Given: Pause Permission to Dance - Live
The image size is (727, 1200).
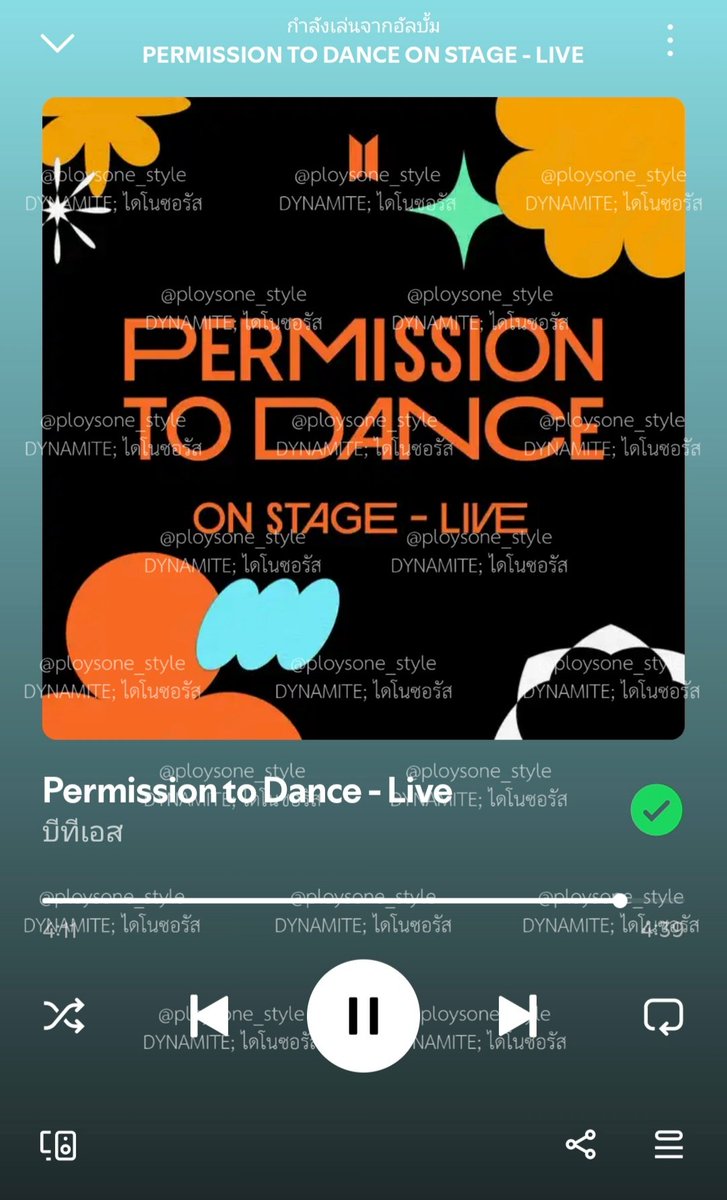Looking at the screenshot, I should (x=363, y=1015).
